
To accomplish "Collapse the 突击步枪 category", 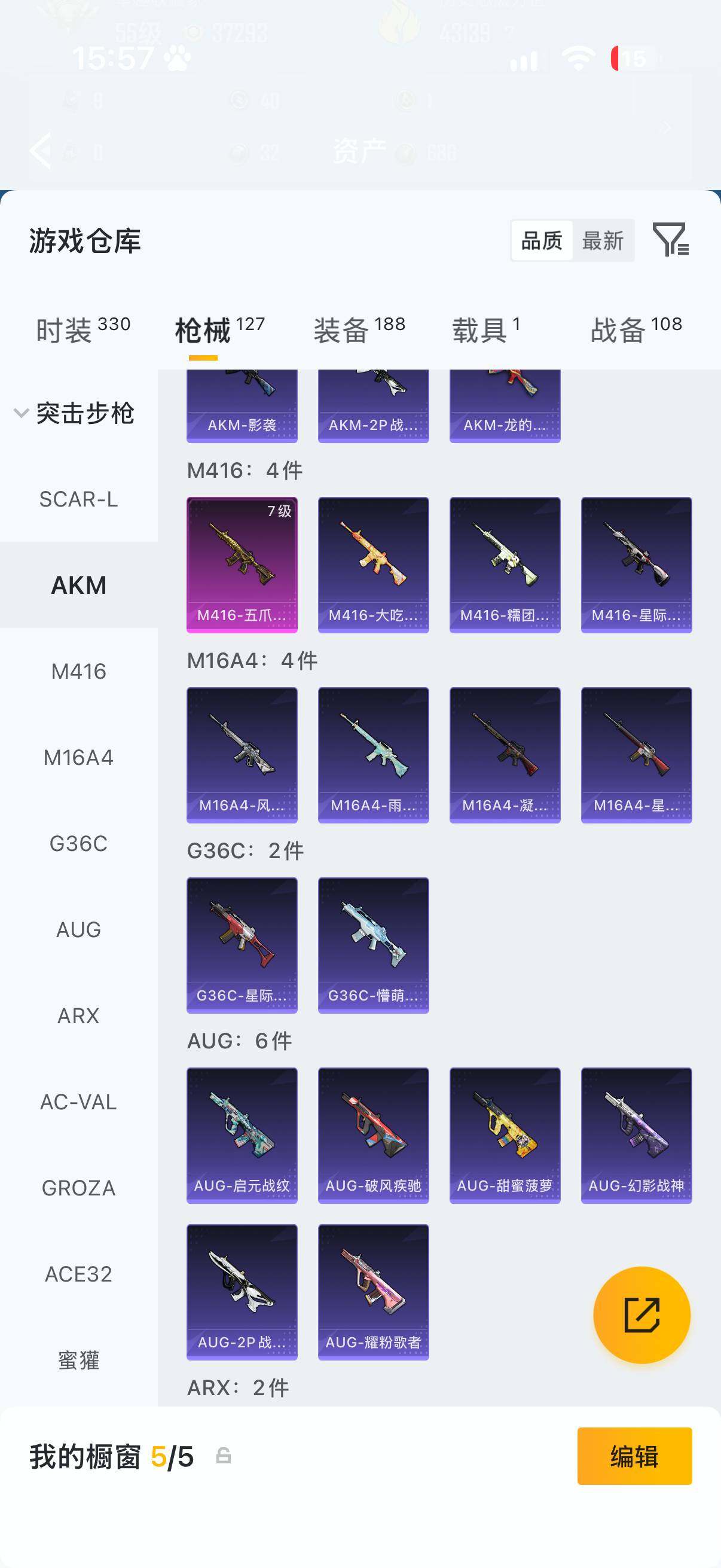I will (x=74, y=413).
